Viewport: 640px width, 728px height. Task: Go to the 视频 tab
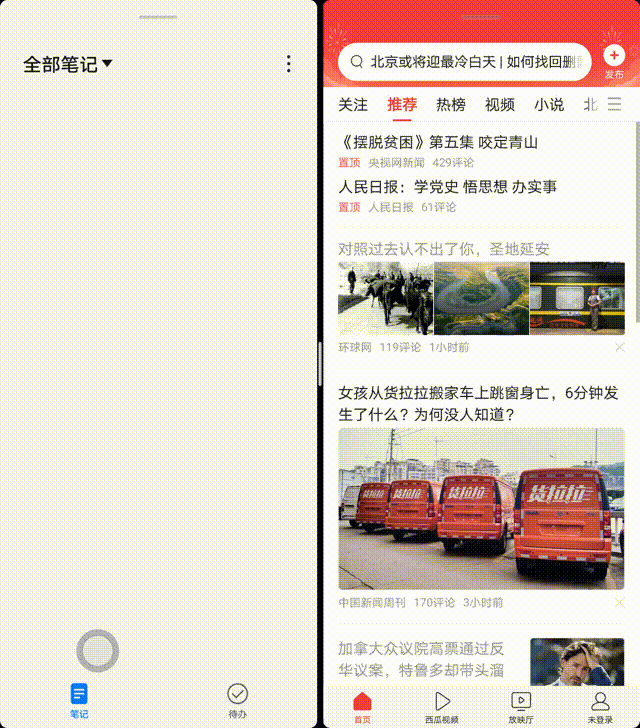[500, 104]
